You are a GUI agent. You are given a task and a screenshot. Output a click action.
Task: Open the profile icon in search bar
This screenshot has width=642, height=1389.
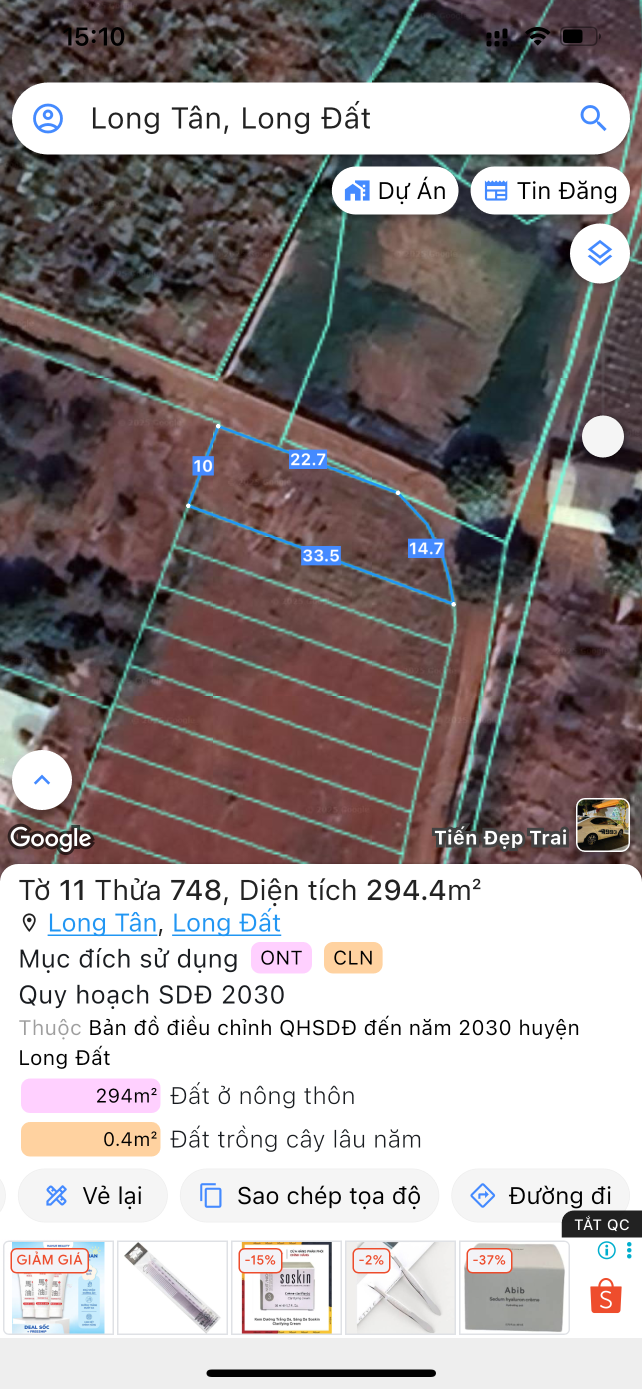pyautogui.click(x=48, y=119)
